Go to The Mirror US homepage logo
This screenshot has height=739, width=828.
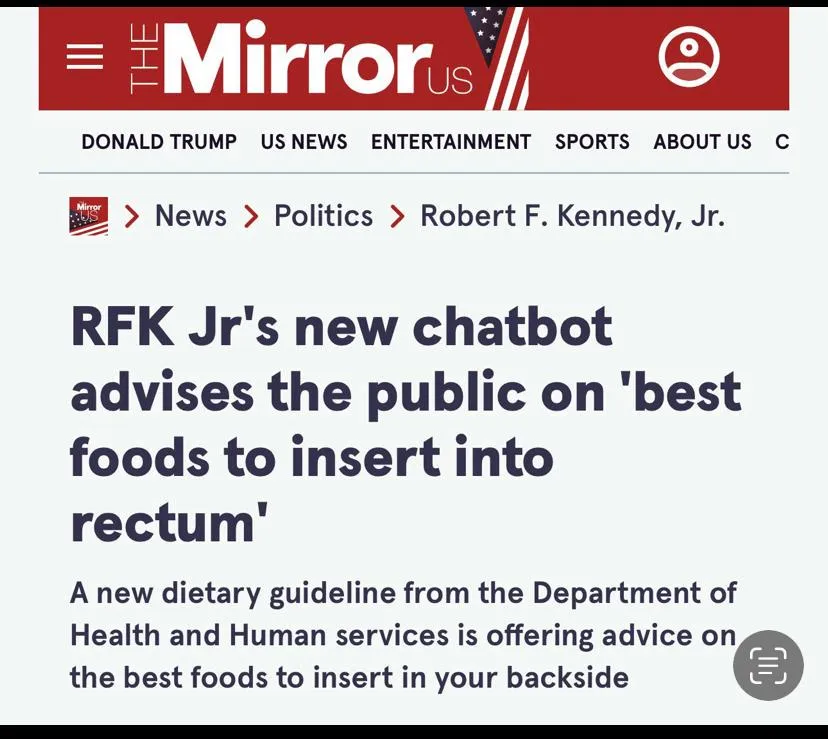300,60
